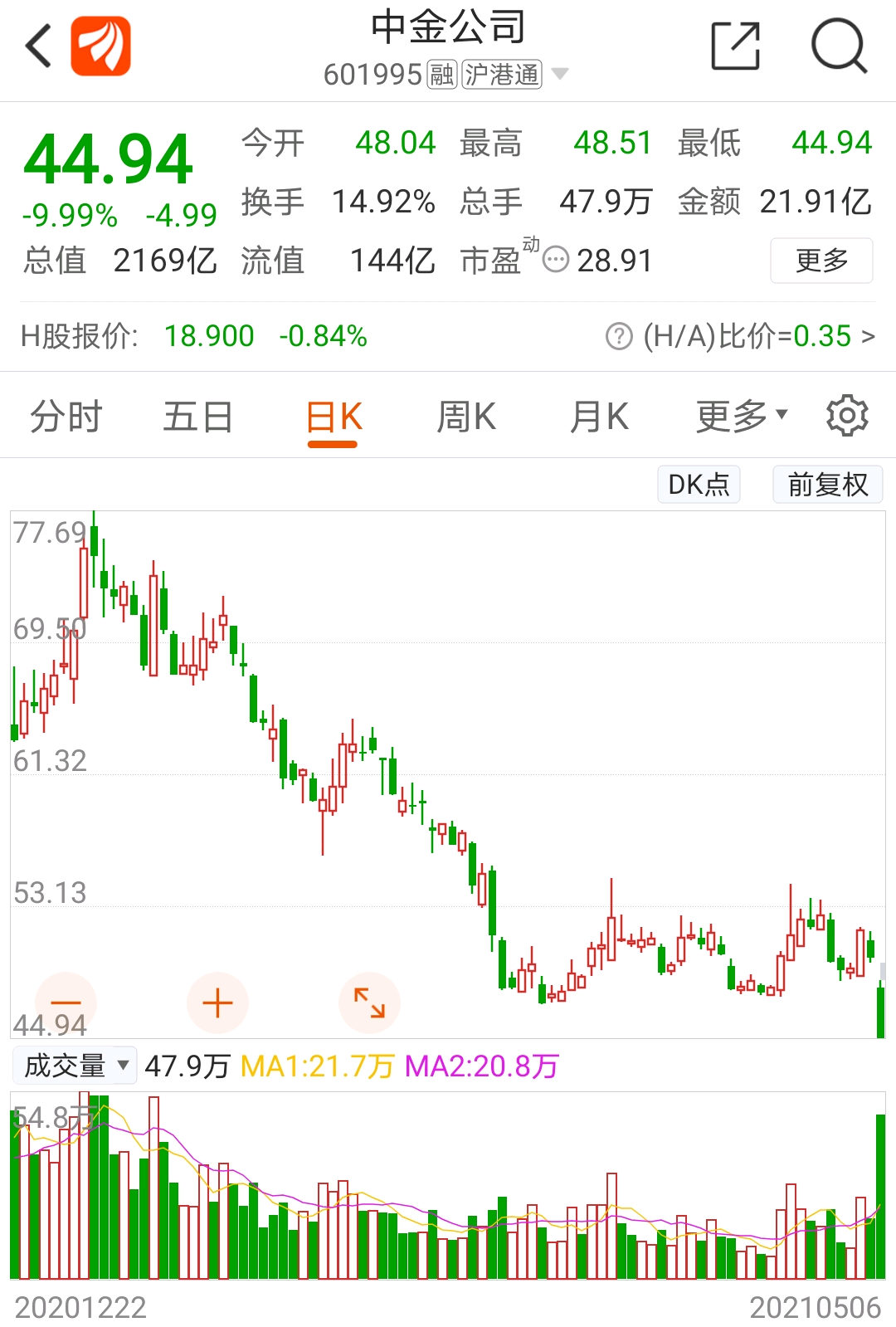Expand chart to full screen
This screenshot has height=1327, width=896.
[x=369, y=1003]
